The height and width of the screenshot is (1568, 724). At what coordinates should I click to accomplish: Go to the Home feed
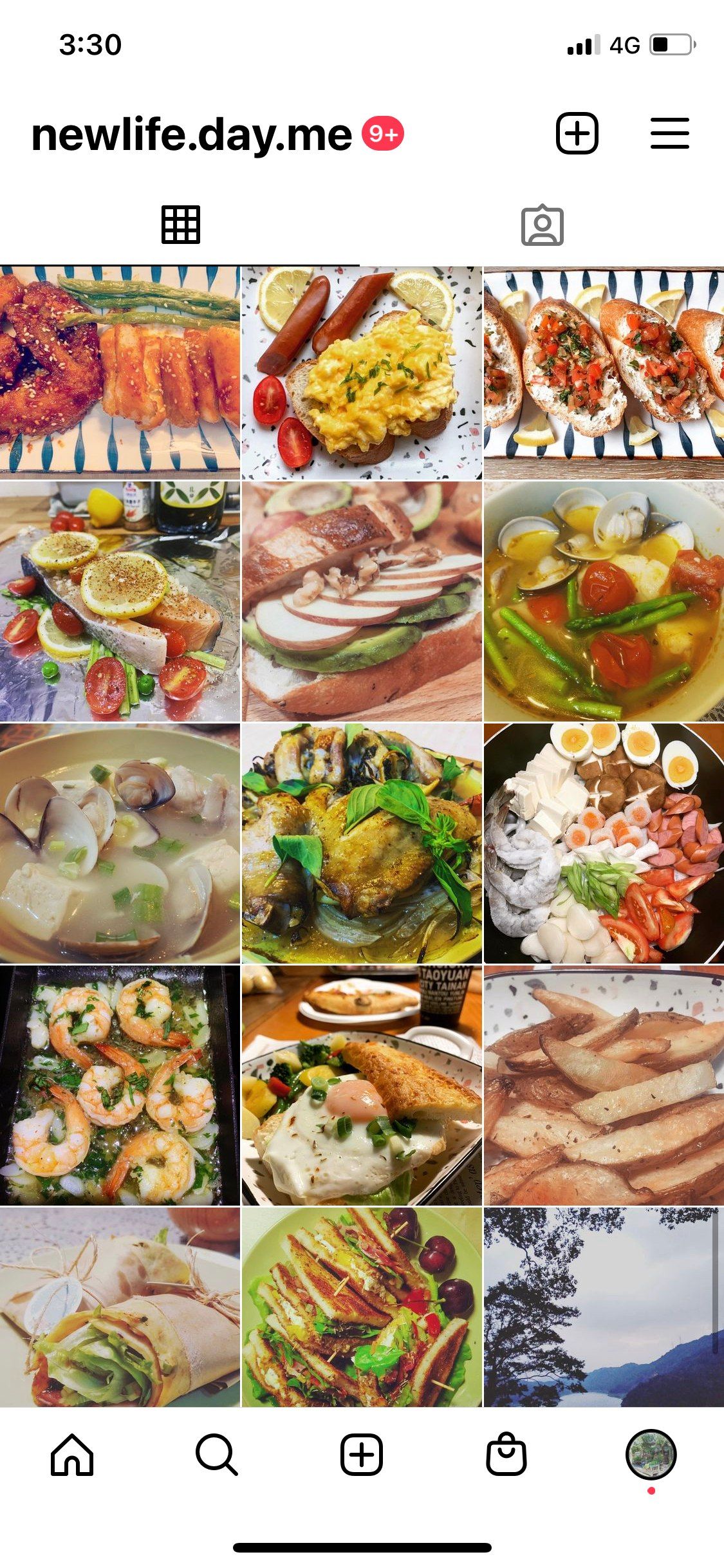72,1455
